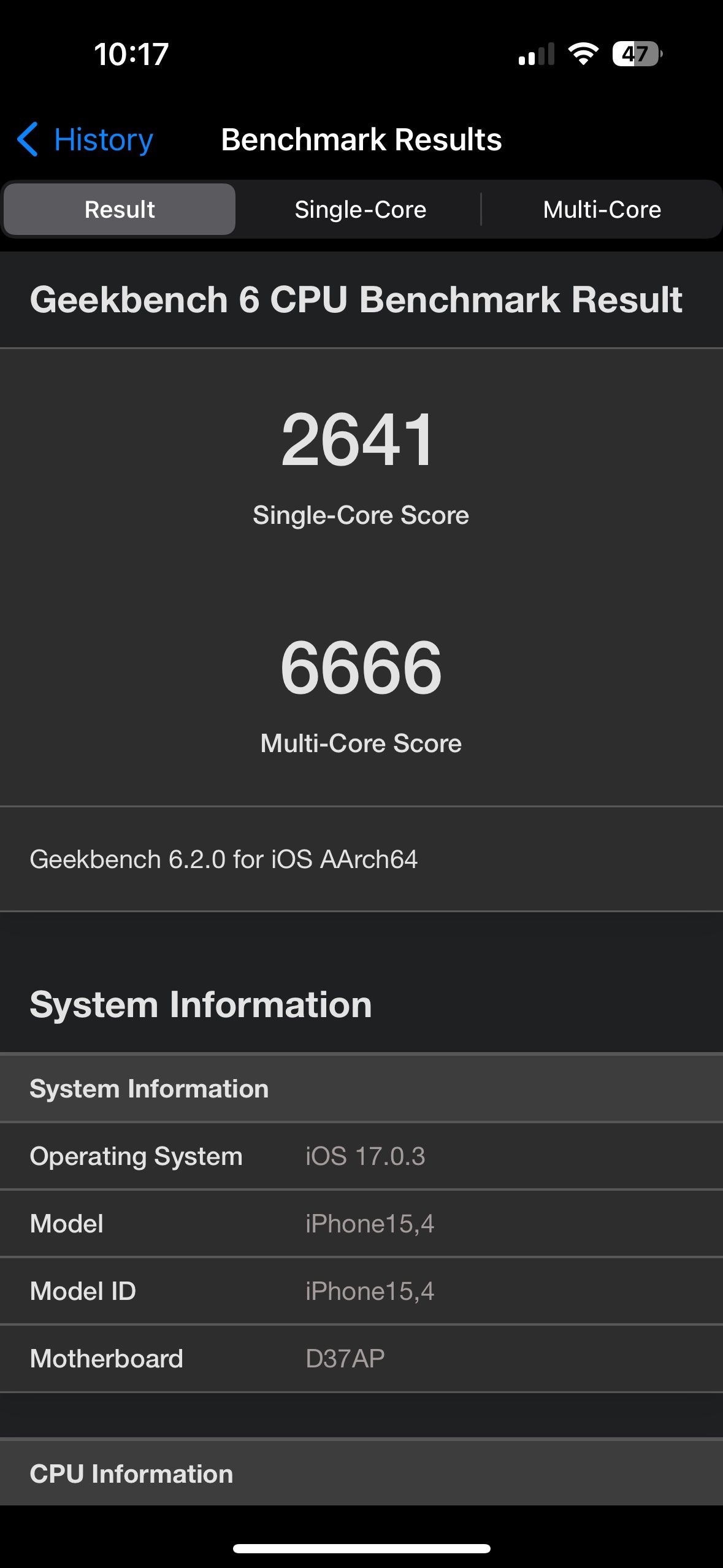Select the Result segment
Screen dimensions: 723x1568
[x=120, y=210]
